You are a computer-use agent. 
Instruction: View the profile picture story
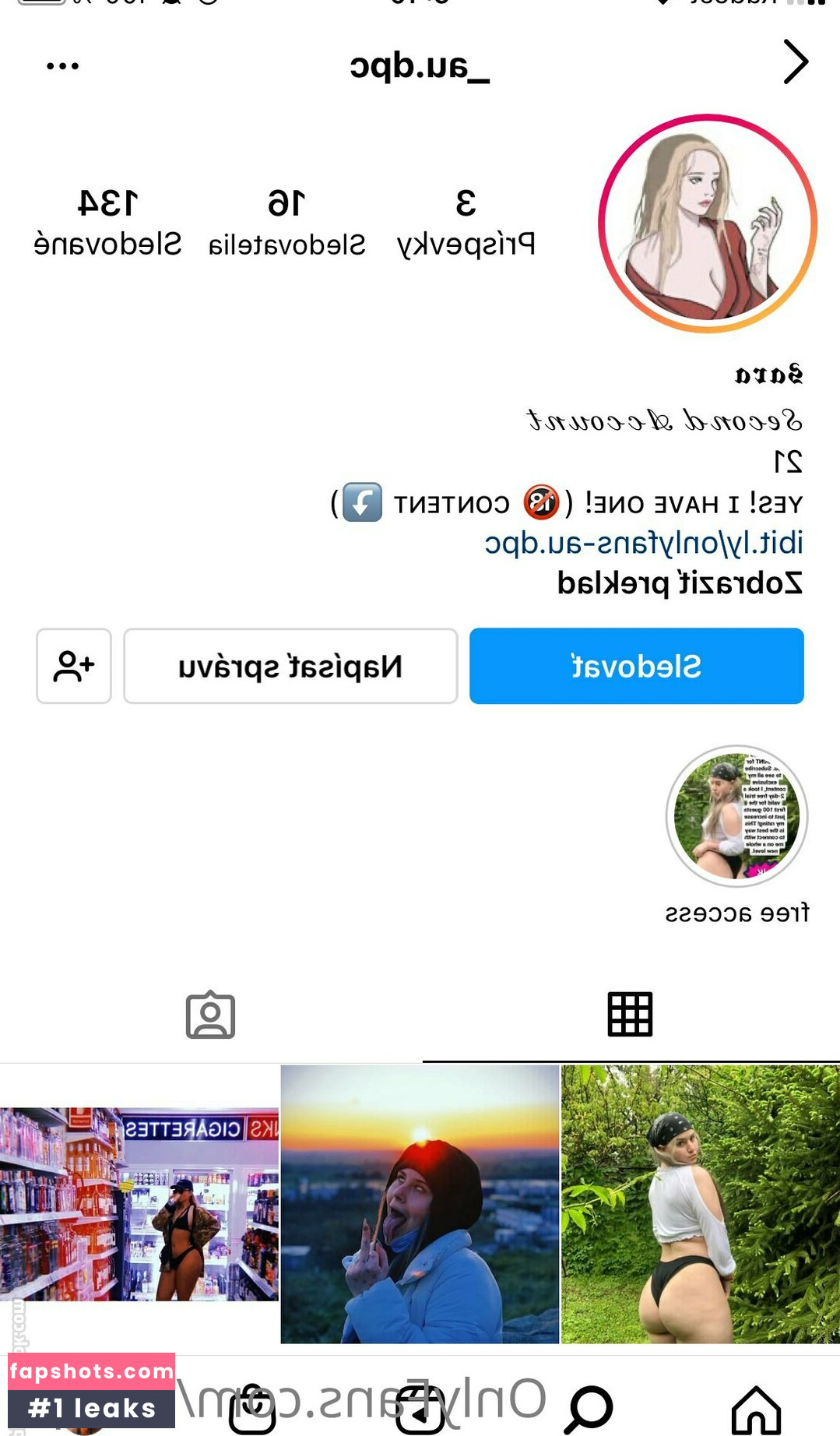point(707,223)
